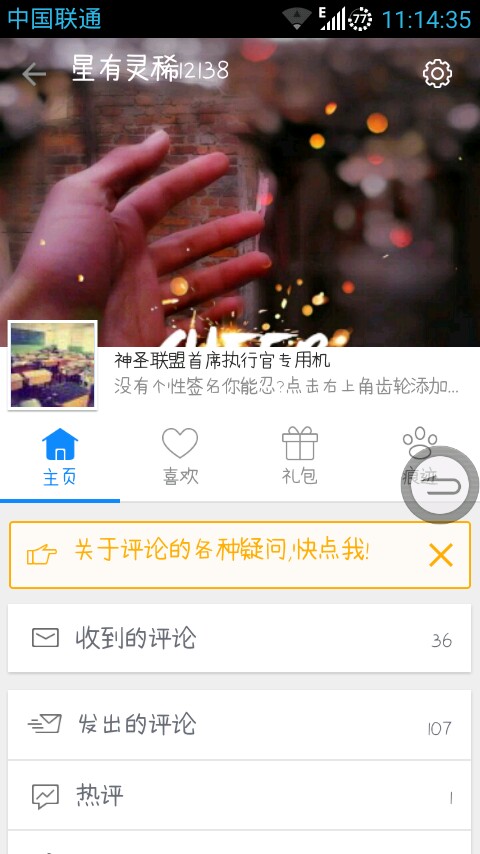Tap the classroom profile avatar
This screenshot has height=854, width=480.
coord(53,365)
